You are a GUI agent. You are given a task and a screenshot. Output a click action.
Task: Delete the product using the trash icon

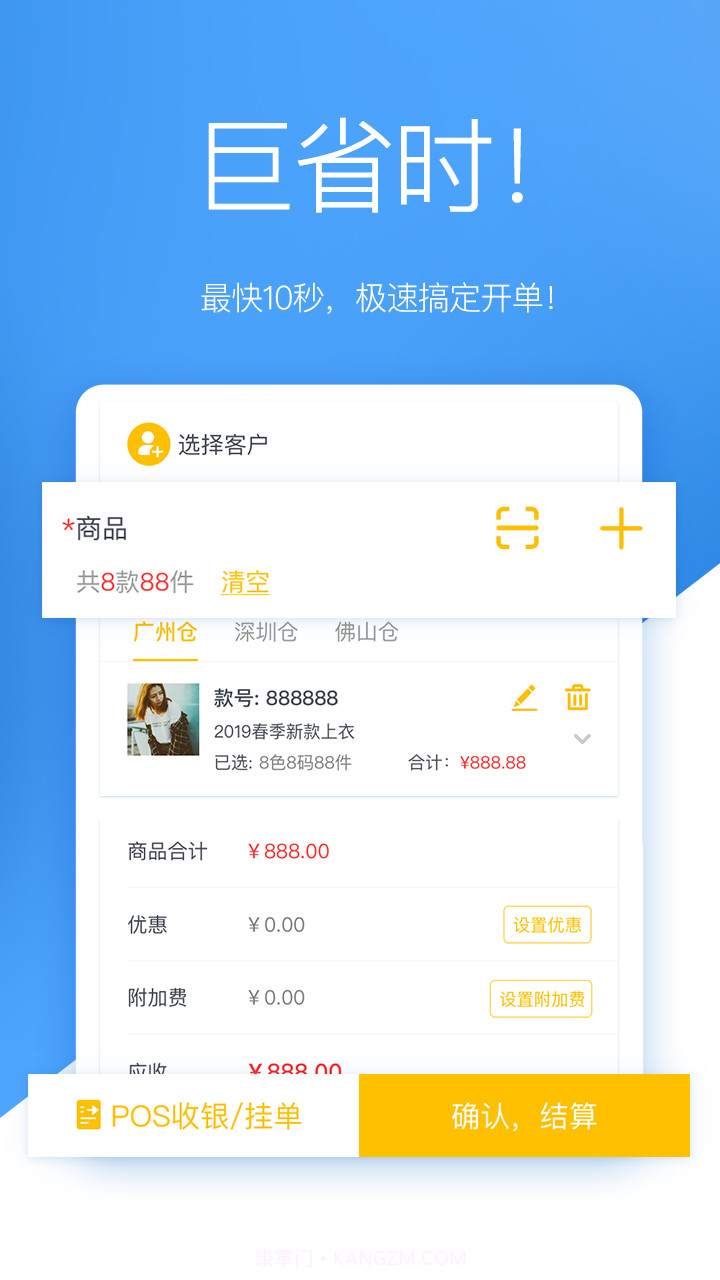click(x=578, y=698)
